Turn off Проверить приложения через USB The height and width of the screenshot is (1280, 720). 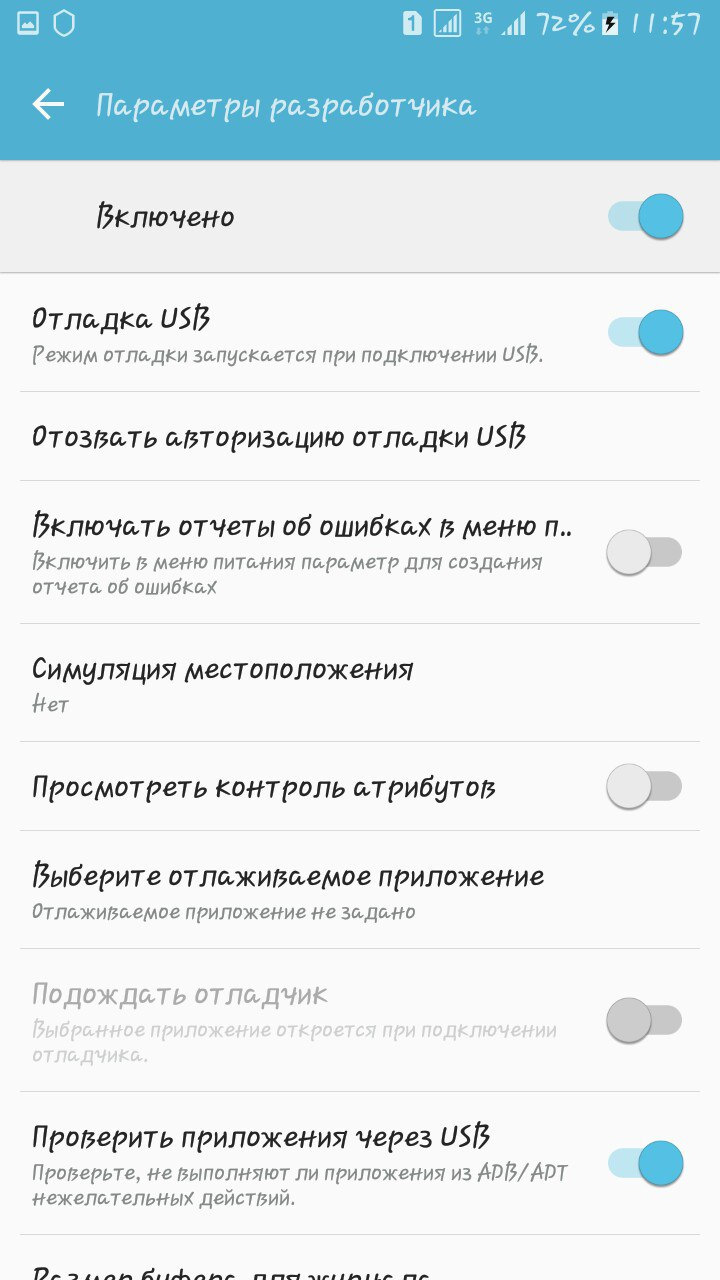[x=645, y=1163]
